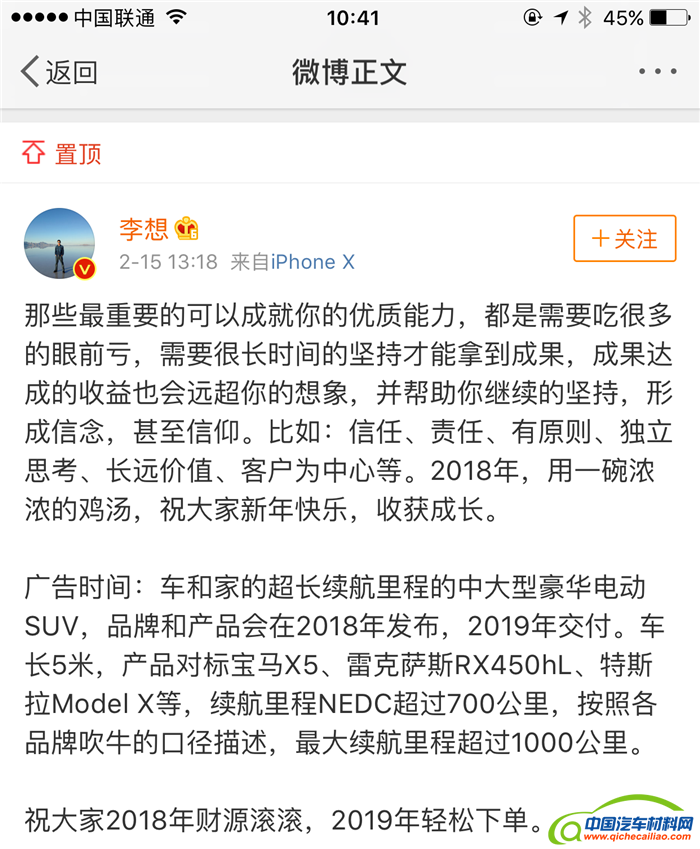
Task: Open the three-dot overflow menu
Action: tap(658, 72)
